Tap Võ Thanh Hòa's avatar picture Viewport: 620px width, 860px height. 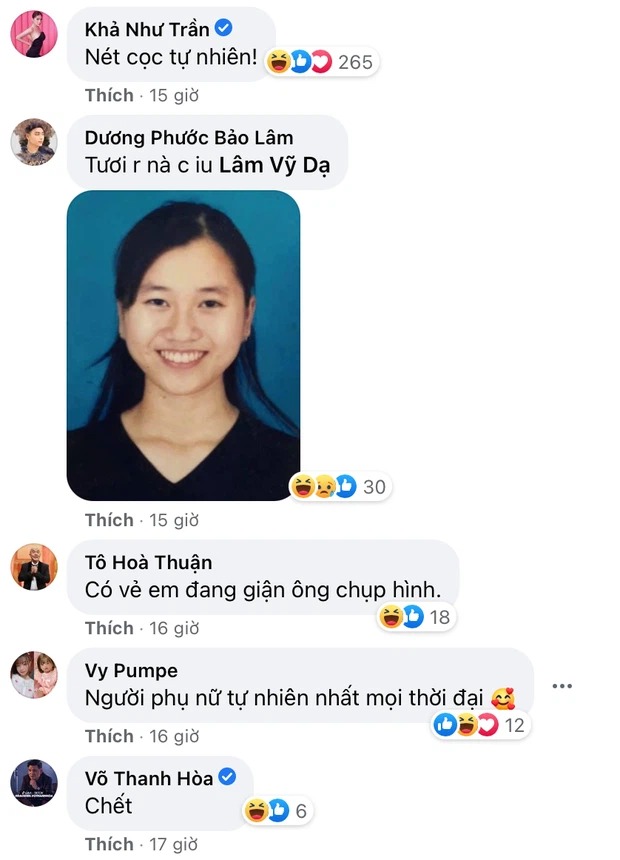(x=34, y=782)
